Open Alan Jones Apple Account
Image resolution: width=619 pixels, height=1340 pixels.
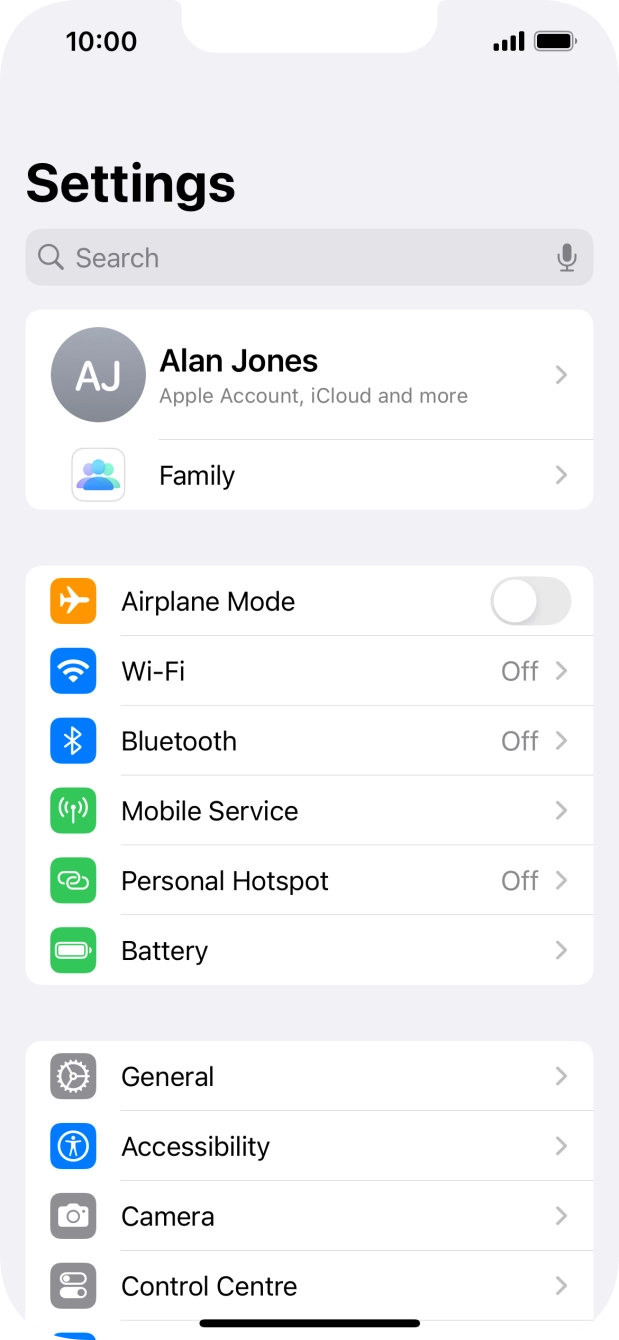point(309,375)
